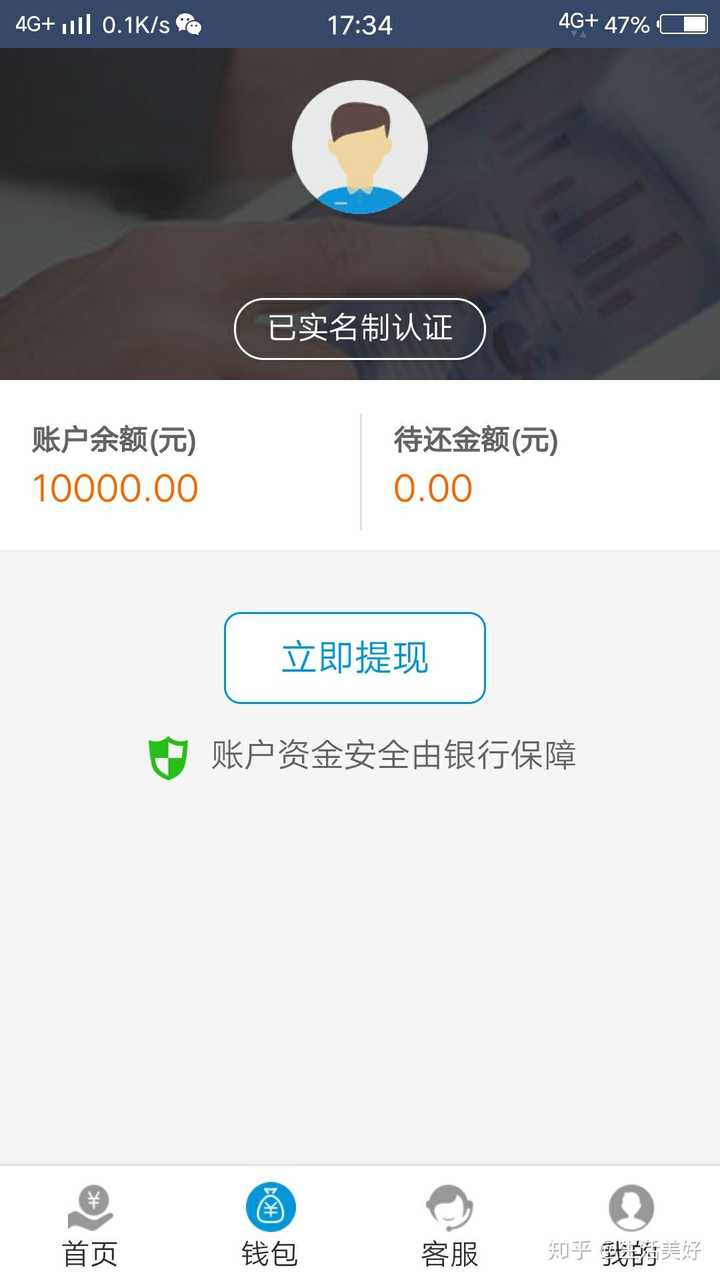The width and height of the screenshot is (720, 1280).
Task: Tap the time 17:34 in the status bar
Action: click(x=360, y=22)
